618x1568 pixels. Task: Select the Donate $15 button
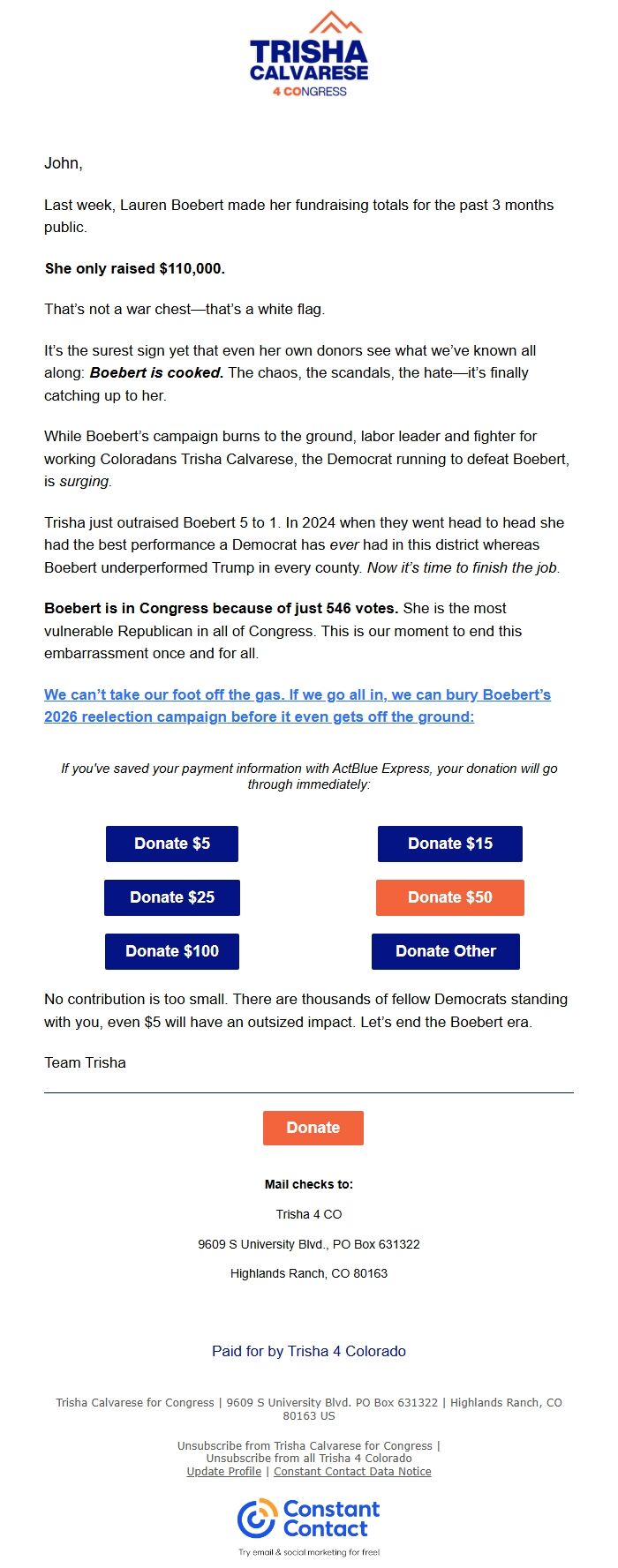pos(450,844)
